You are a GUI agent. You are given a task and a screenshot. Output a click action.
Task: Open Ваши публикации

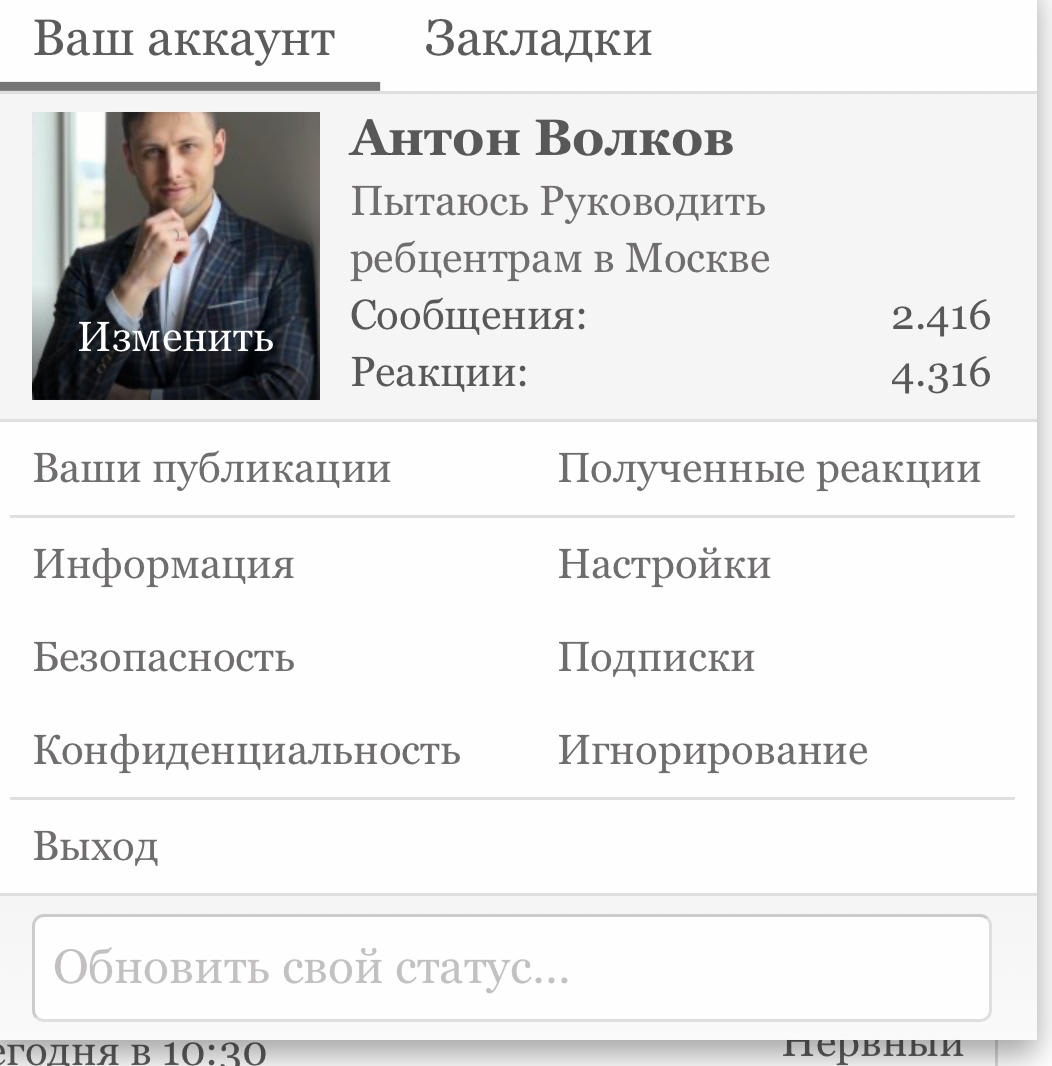[211, 469]
